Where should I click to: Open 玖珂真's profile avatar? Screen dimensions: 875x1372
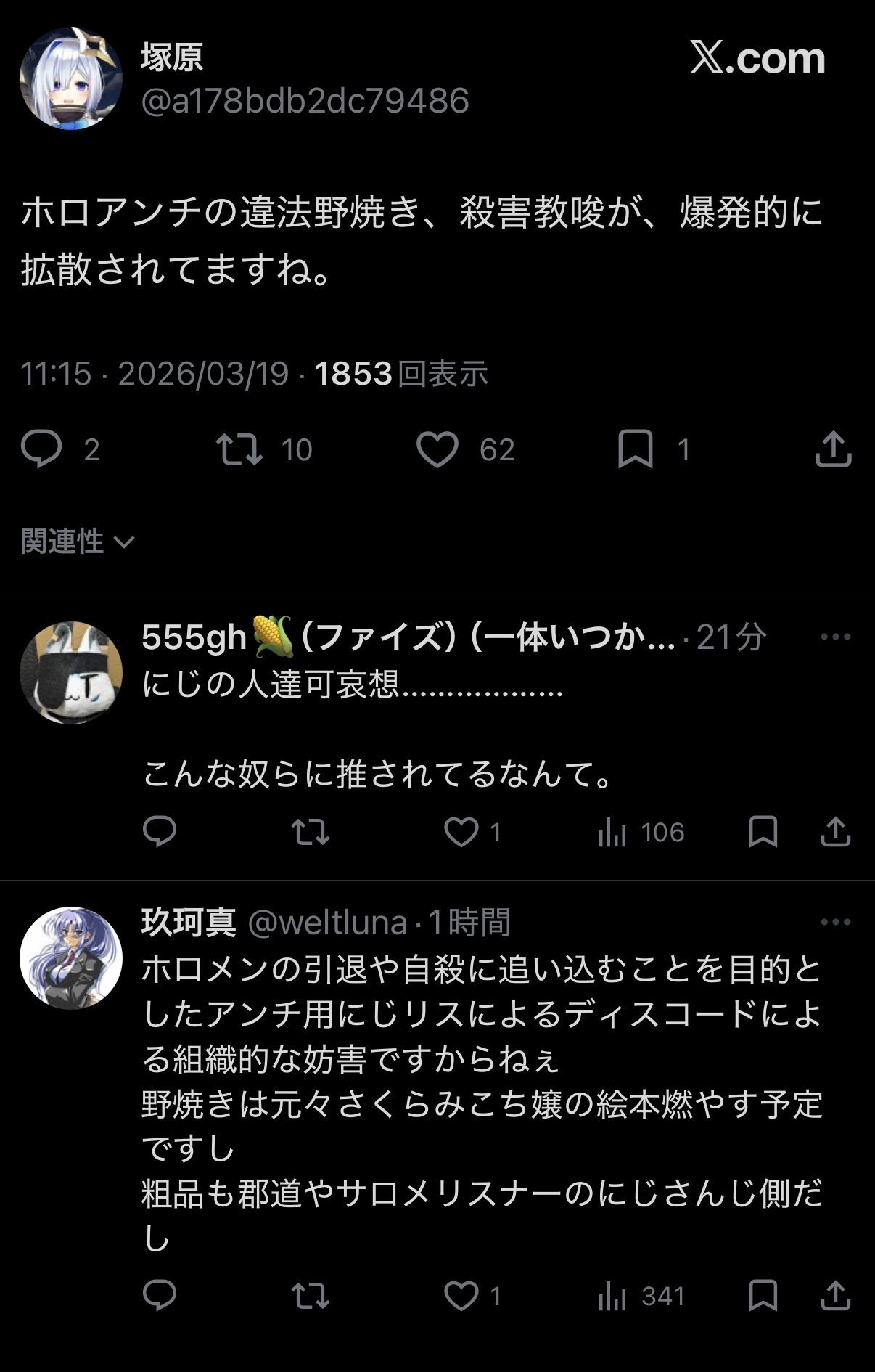pyautogui.click(x=70, y=957)
